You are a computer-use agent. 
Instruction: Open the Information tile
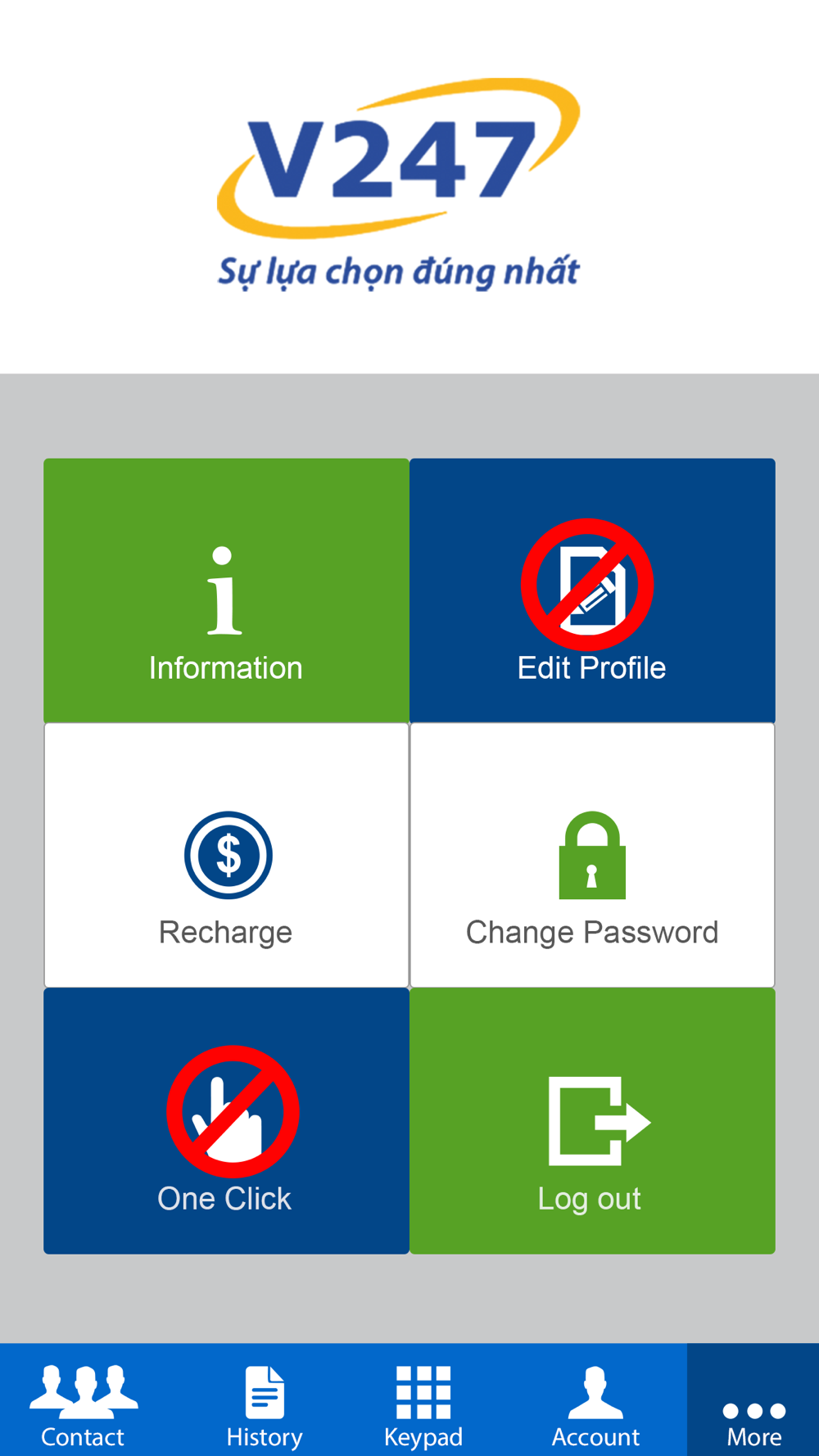click(x=226, y=590)
